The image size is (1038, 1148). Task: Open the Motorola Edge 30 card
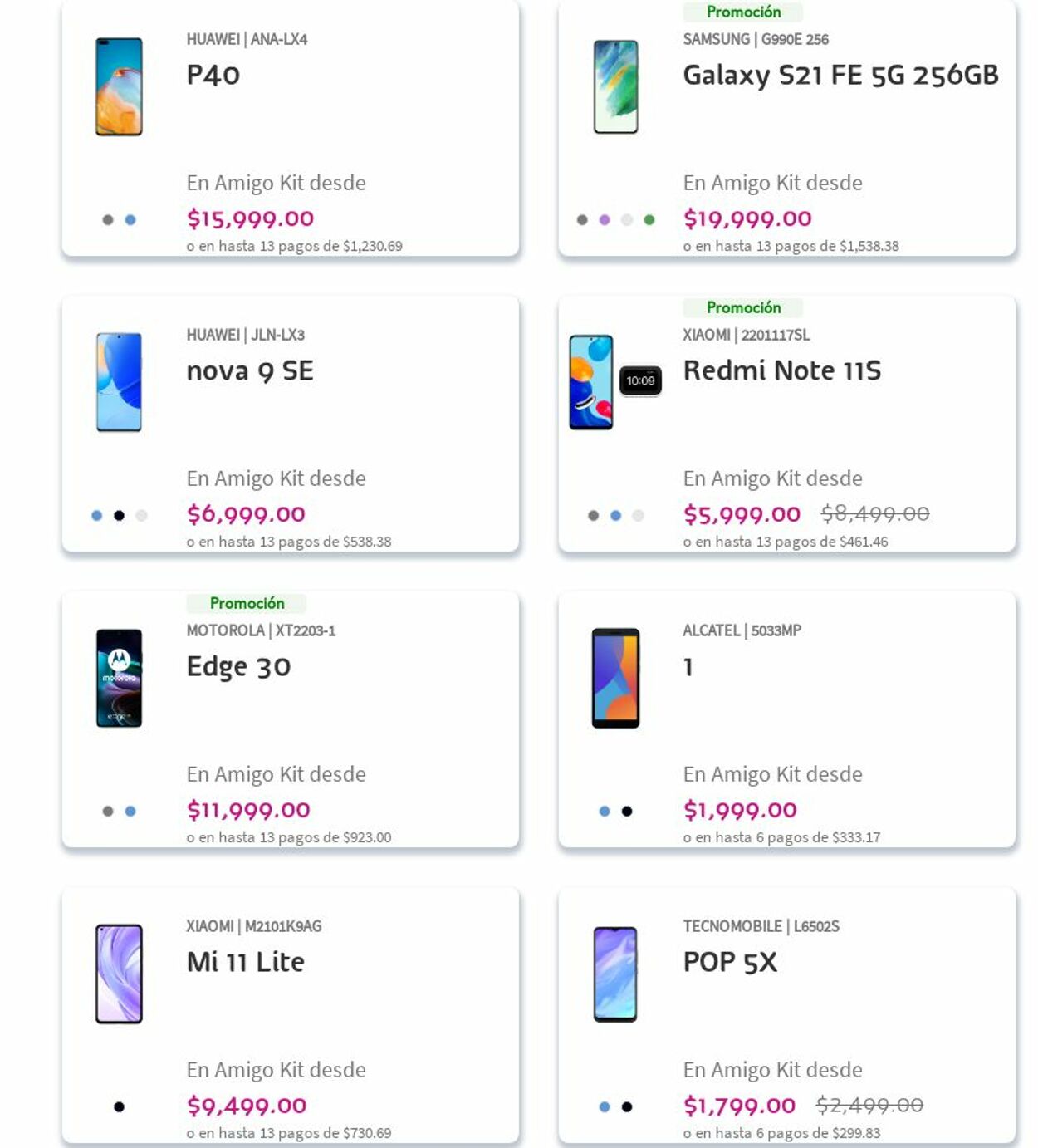(x=238, y=666)
